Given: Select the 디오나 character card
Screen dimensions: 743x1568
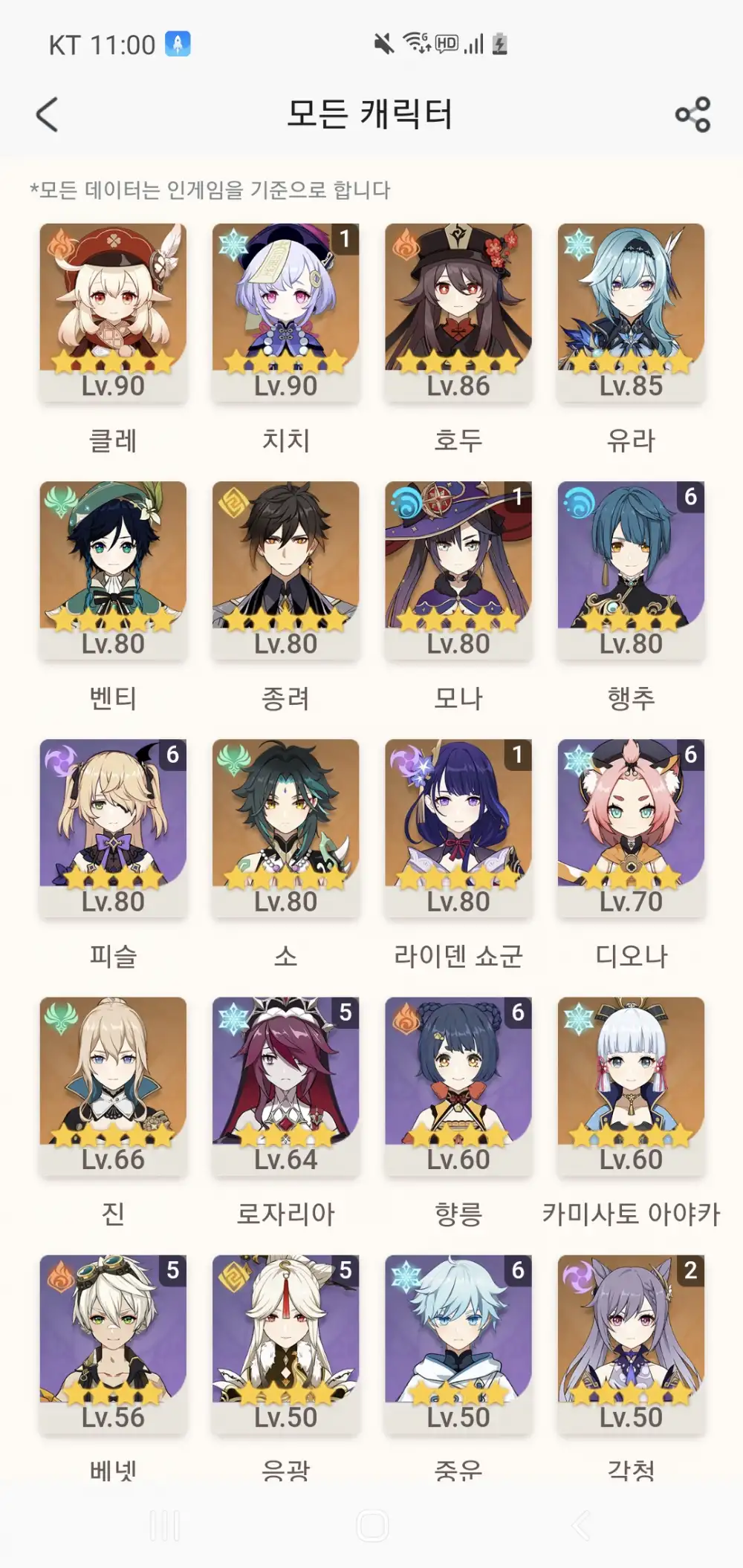Looking at the screenshot, I should click(x=631, y=827).
